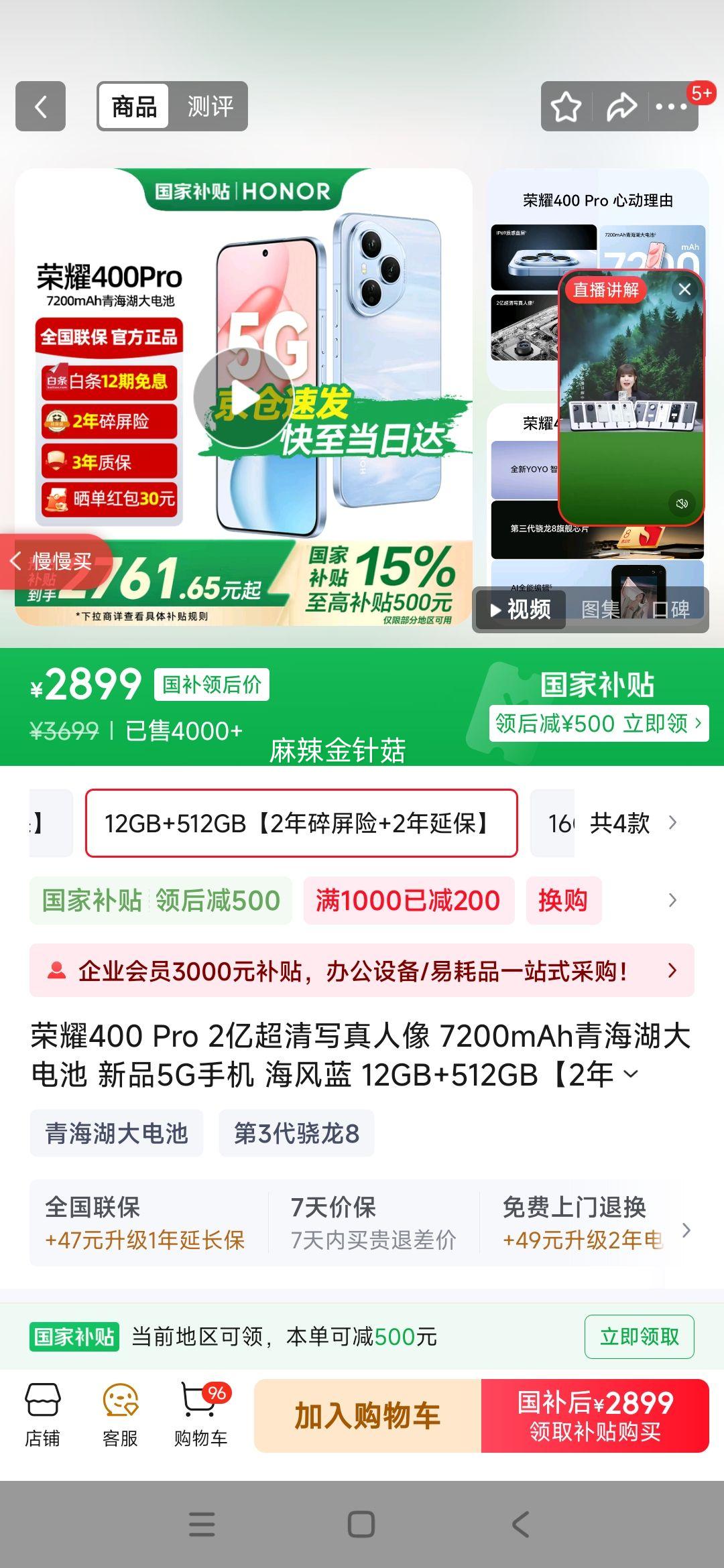
Task: Share this product page
Action: click(621, 107)
